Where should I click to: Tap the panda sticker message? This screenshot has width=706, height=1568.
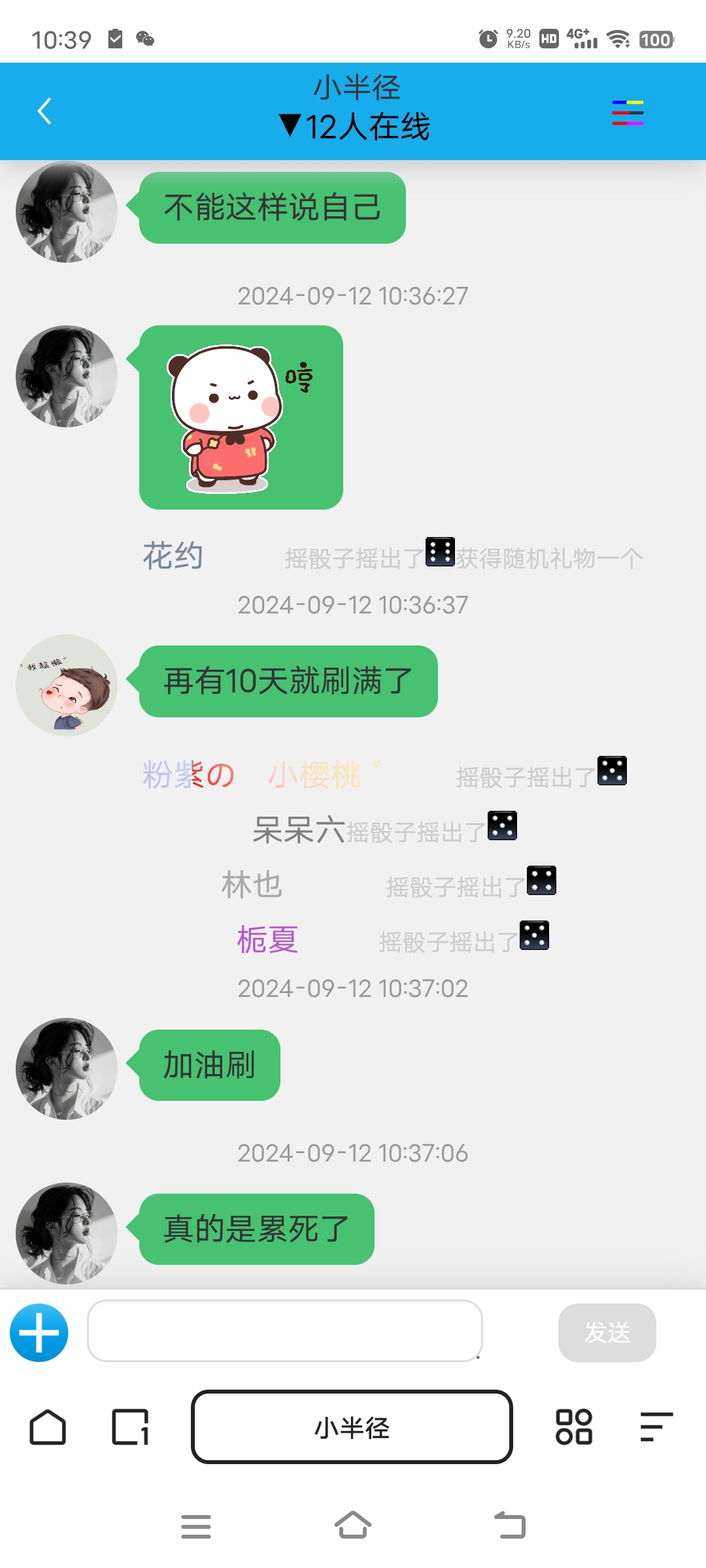click(x=241, y=417)
